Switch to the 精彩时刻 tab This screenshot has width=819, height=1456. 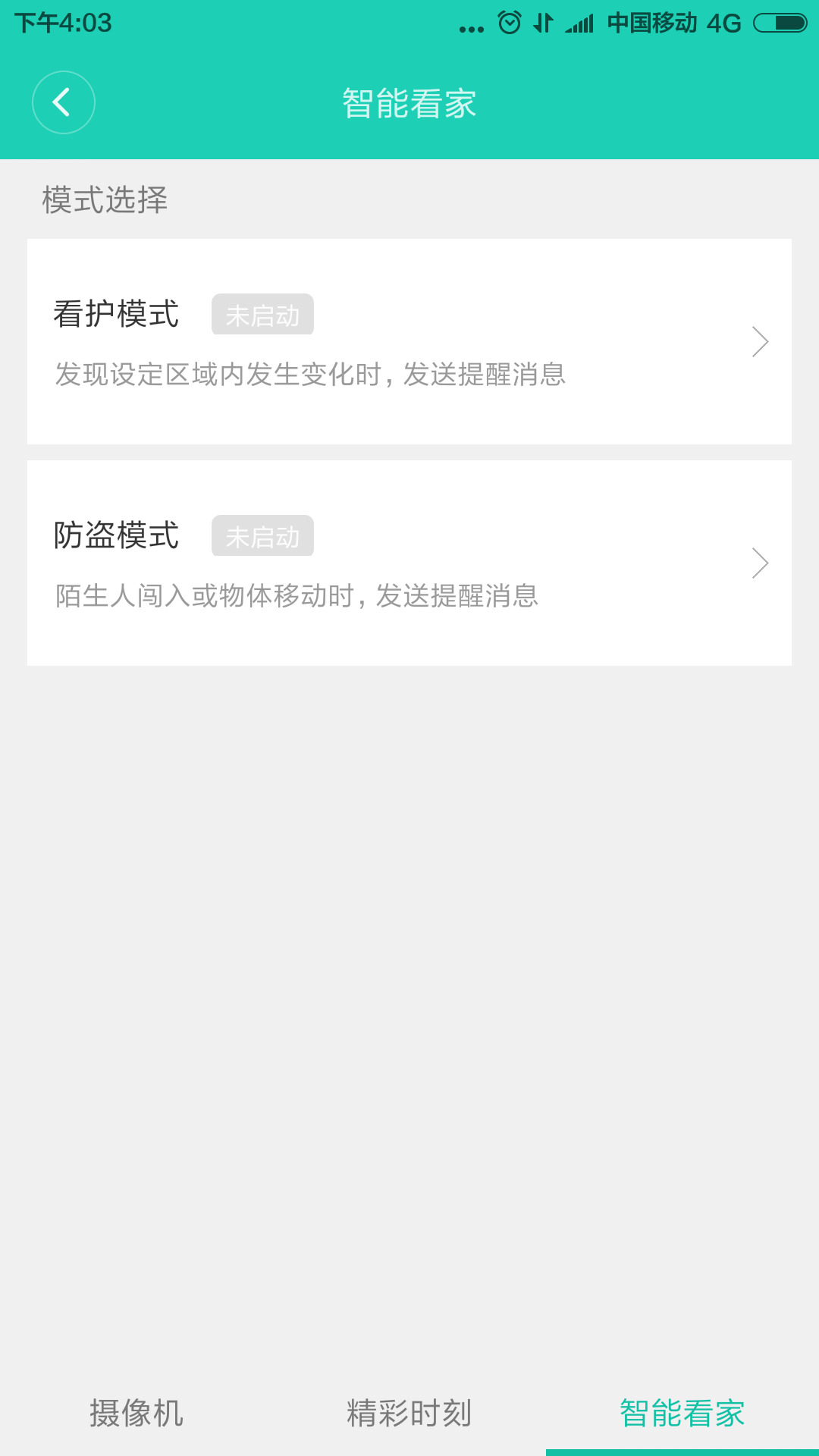click(409, 1414)
